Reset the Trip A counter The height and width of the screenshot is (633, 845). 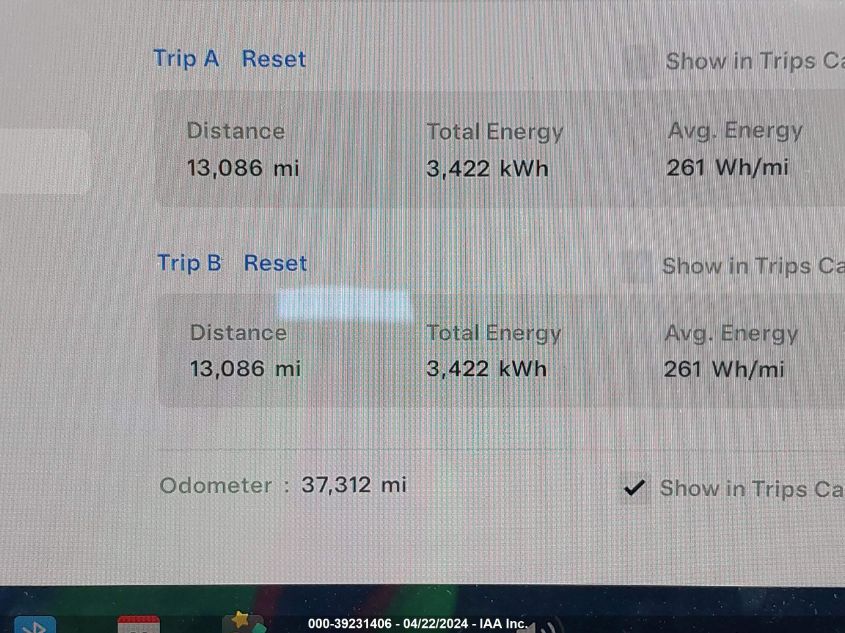273,59
